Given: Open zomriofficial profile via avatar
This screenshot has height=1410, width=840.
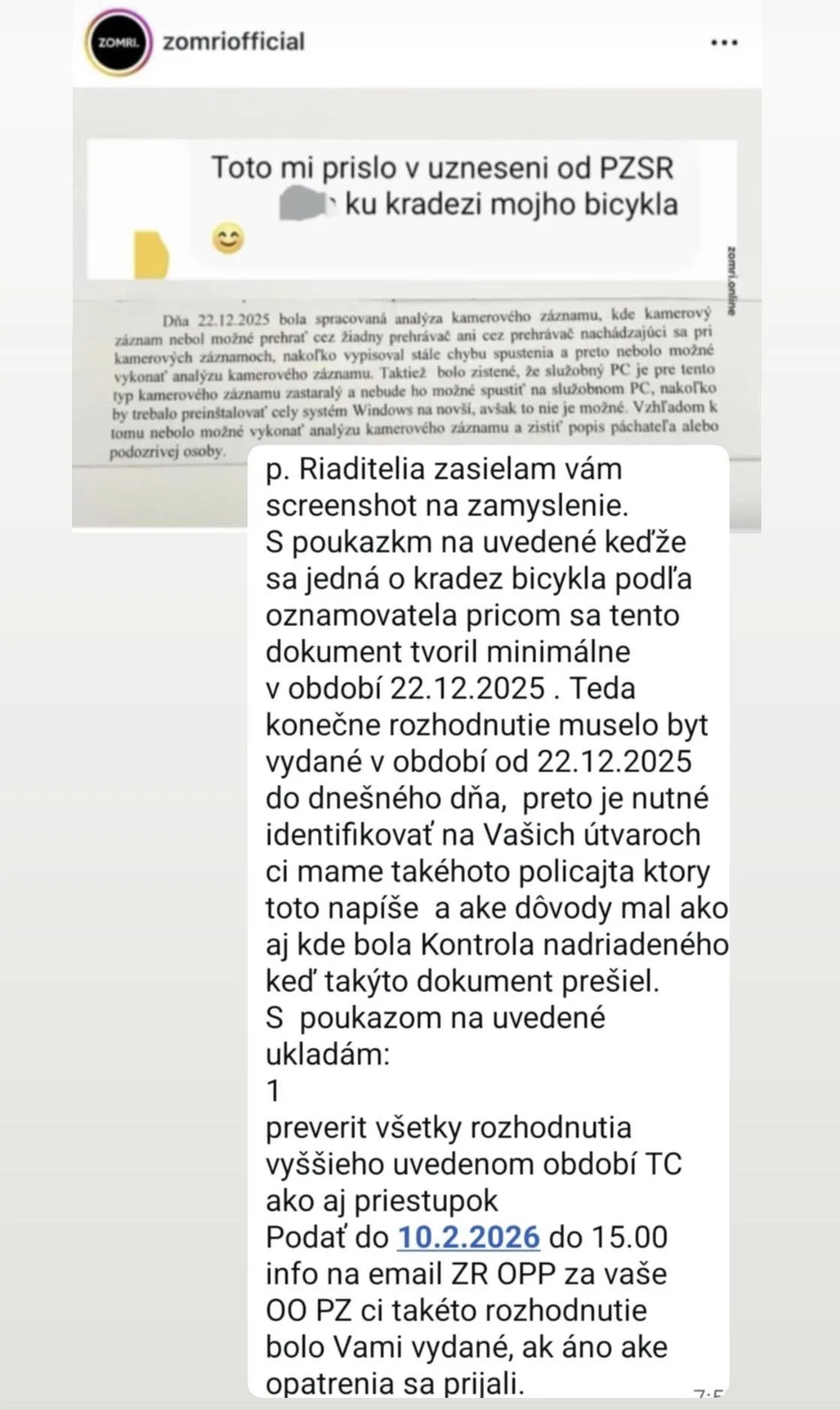Looking at the screenshot, I should tap(118, 43).
